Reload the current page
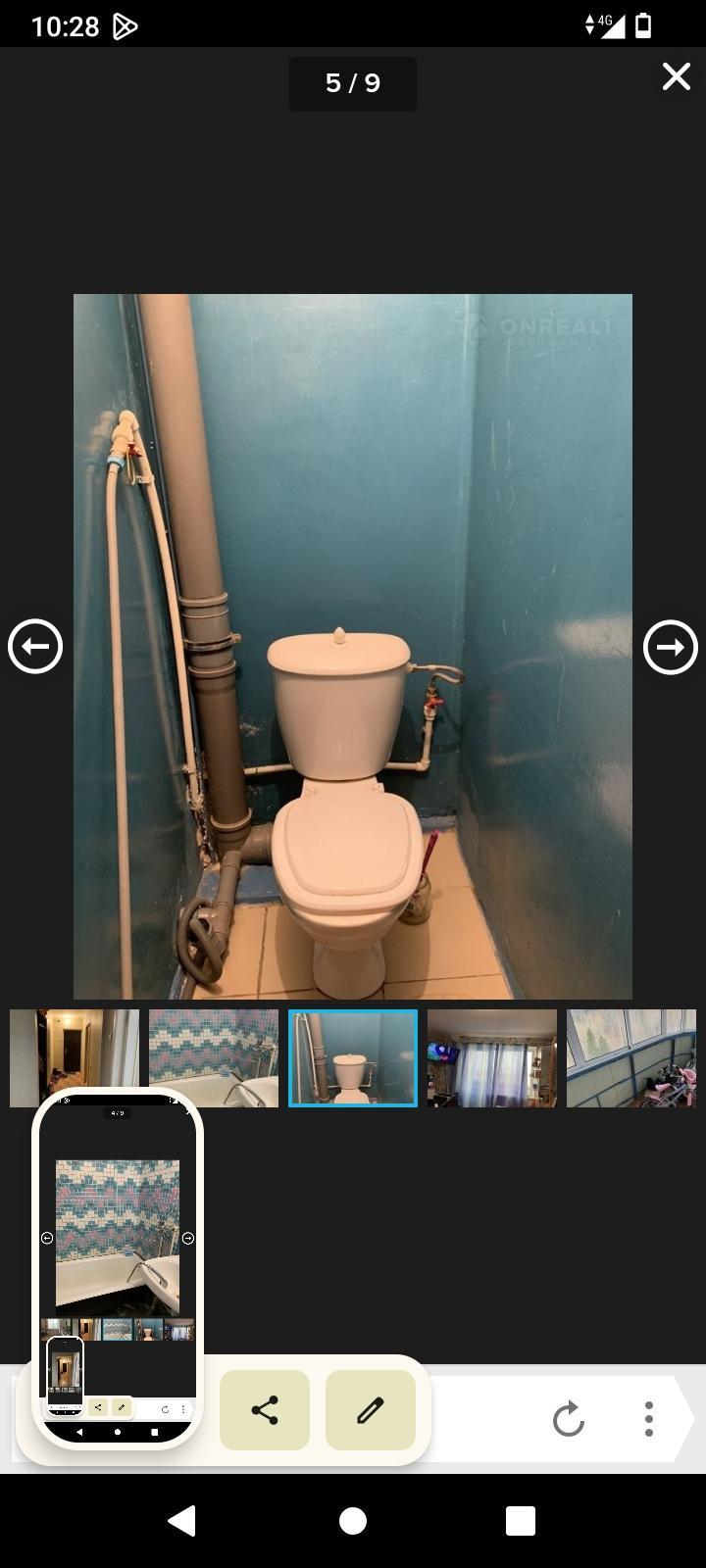Image resolution: width=706 pixels, height=1568 pixels. pyautogui.click(x=569, y=1418)
